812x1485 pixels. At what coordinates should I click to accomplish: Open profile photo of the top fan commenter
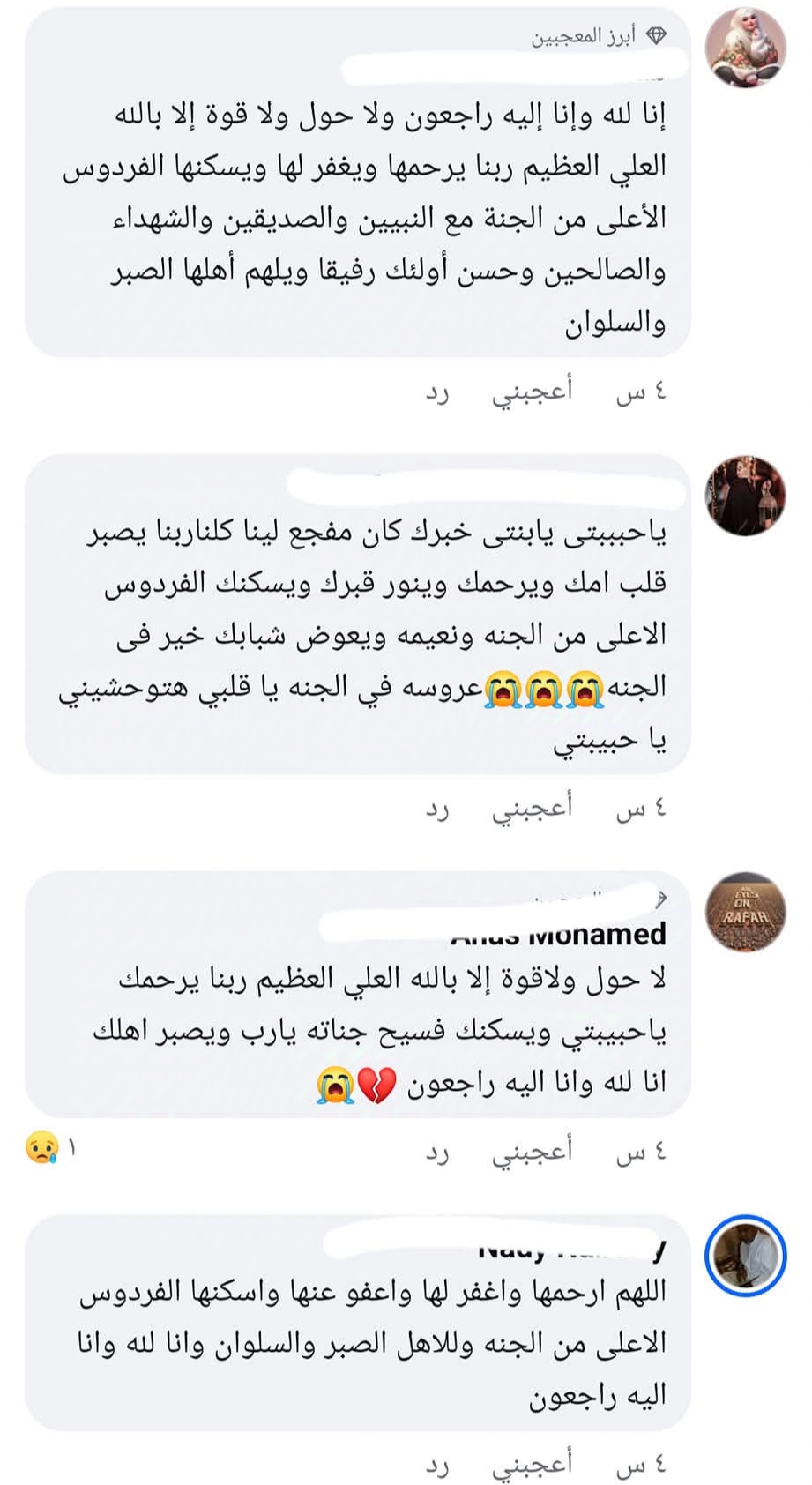coord(747,47)
